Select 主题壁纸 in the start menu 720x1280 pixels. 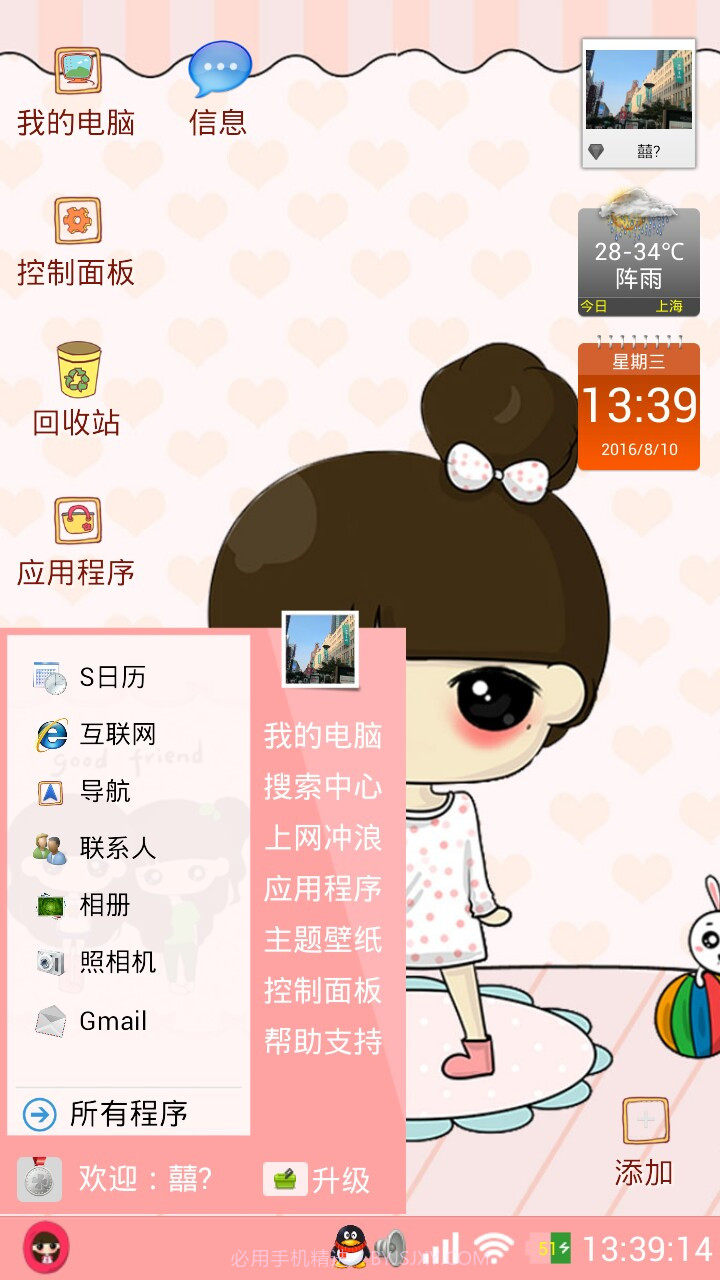pyautogui.click(x=323, y=940)
